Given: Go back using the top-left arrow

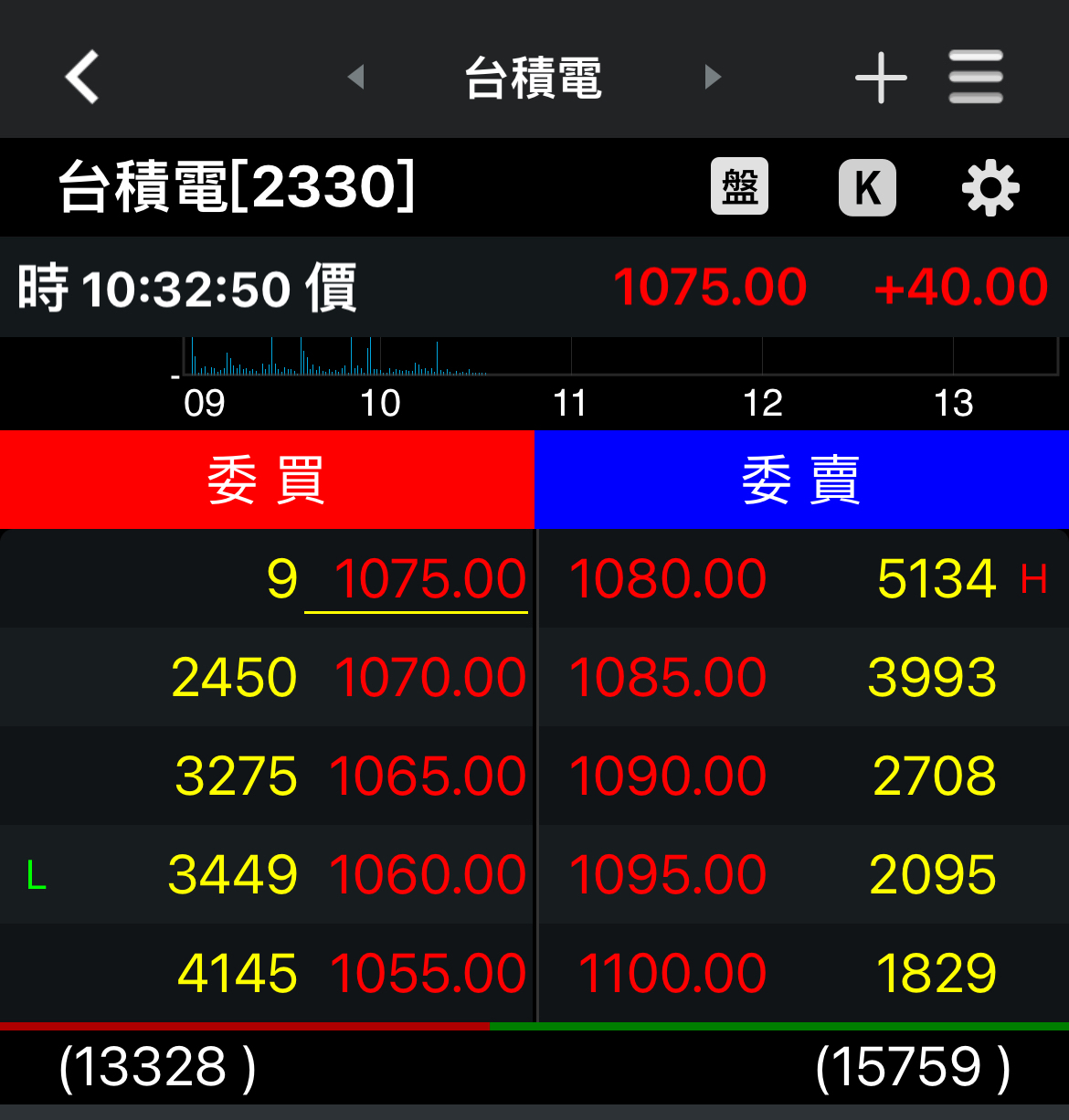Looking at the screenshot, I should (82, 77).
